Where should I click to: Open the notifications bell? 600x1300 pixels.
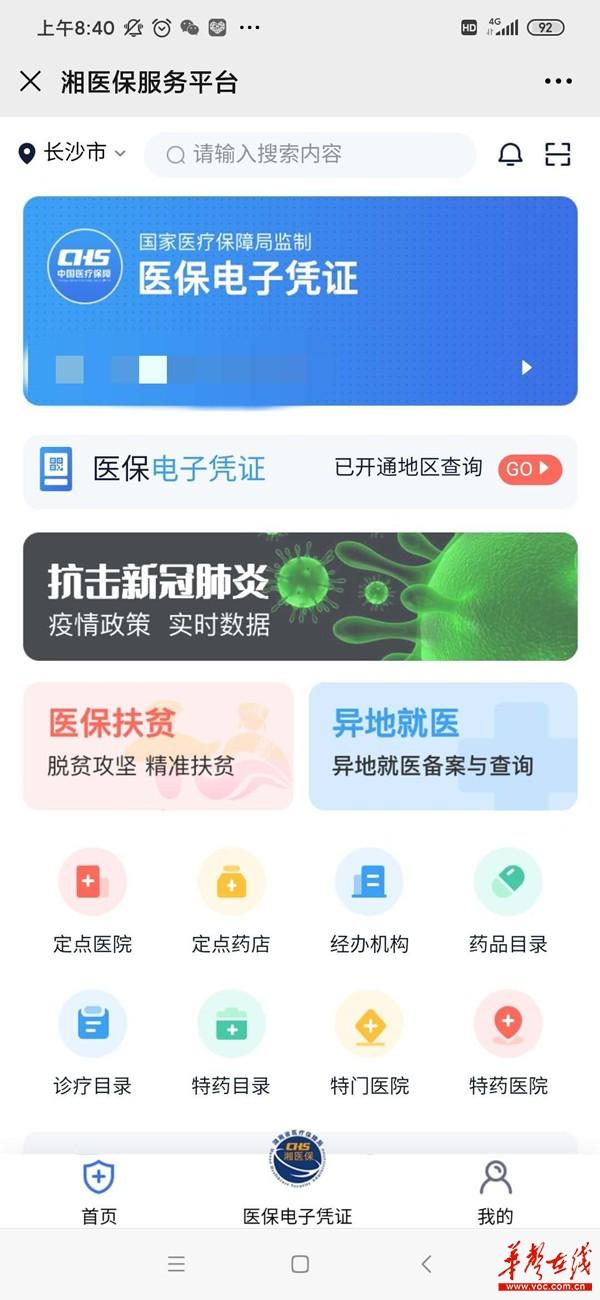coord(510,154)
